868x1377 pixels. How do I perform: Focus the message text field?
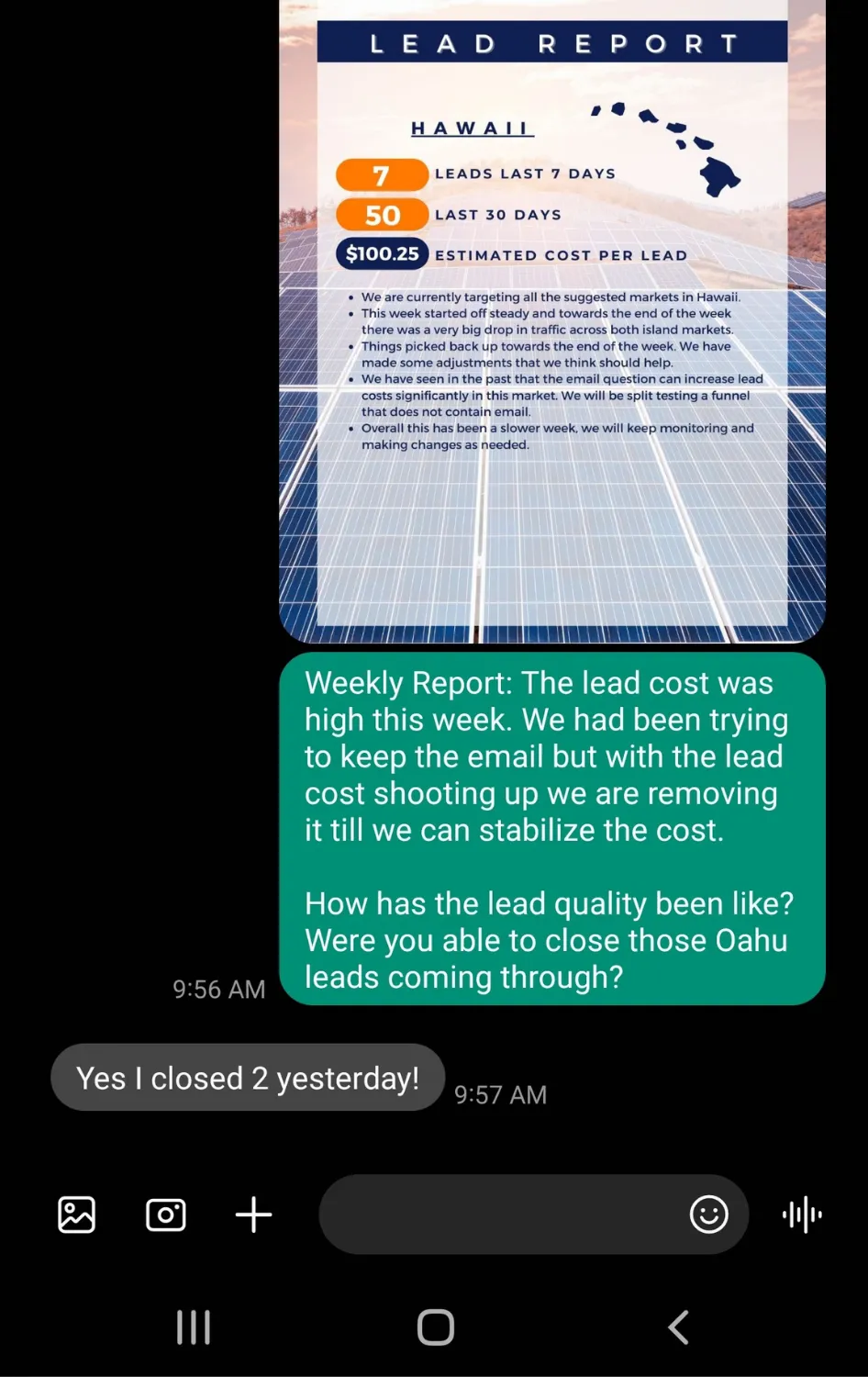pyautogui.click(x=500, y=1215)
